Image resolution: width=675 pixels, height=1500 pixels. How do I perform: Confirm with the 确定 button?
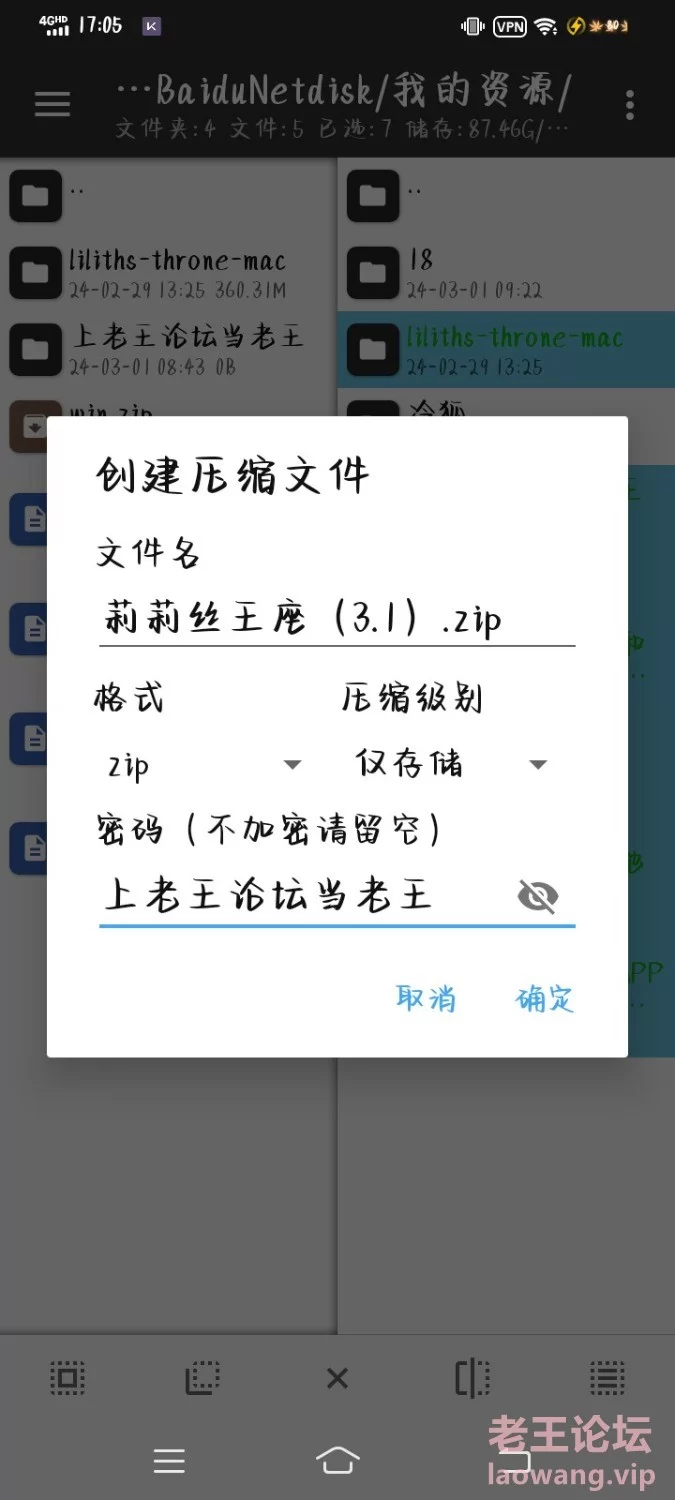[545, 998]
